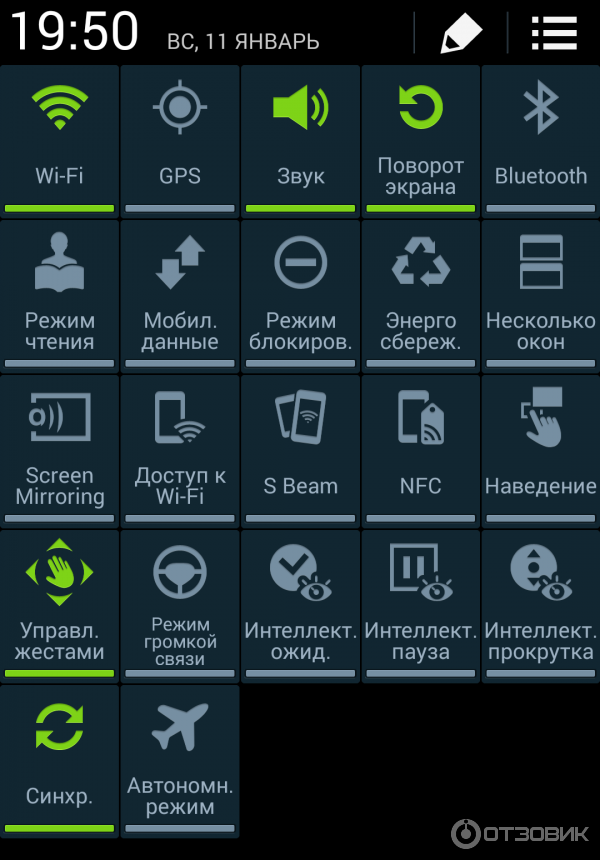Turn on S Beam
This screenshot has width=600, height=860.
coord(300,450)
